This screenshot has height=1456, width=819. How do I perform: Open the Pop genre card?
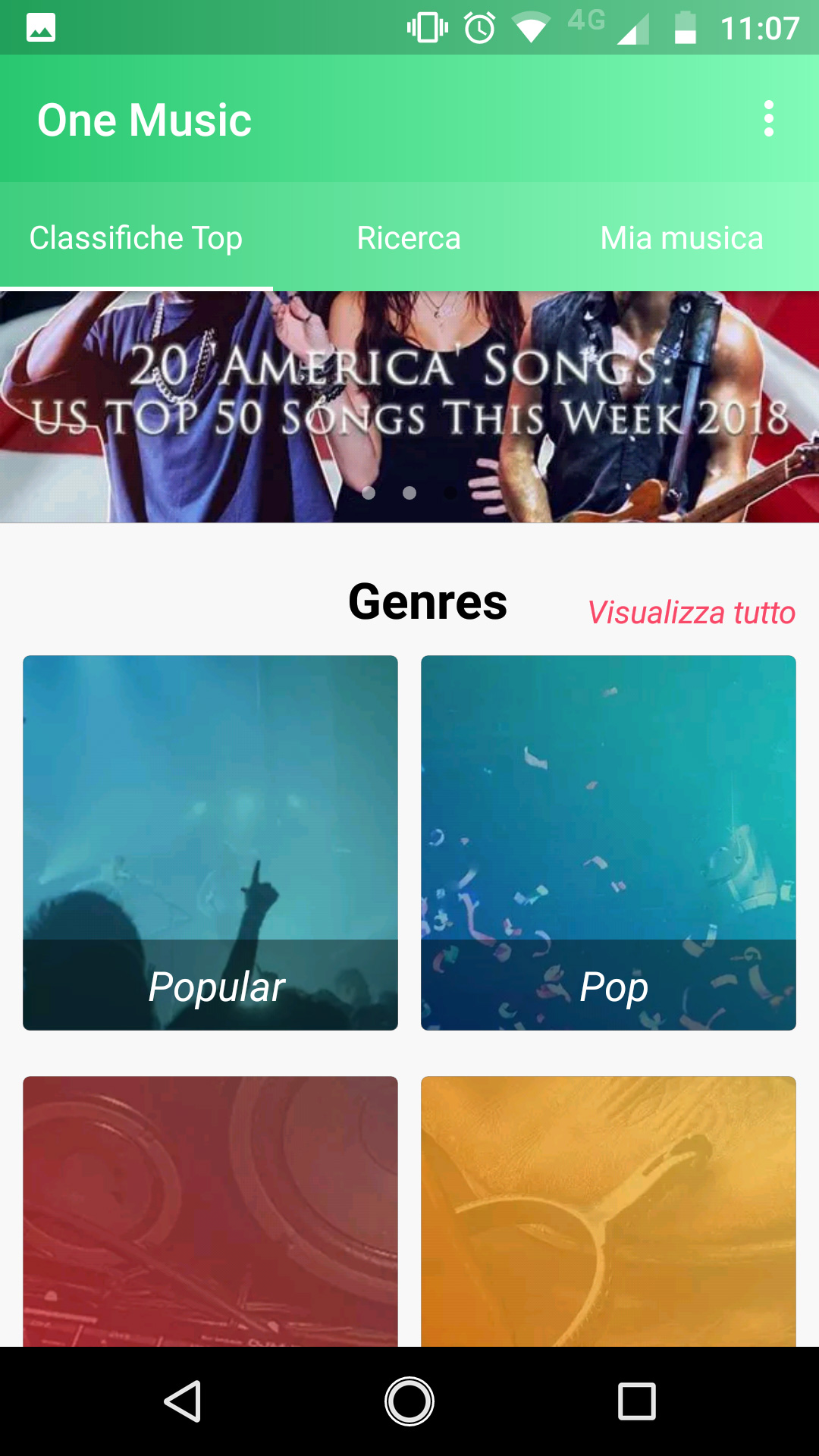coord(608,843)
